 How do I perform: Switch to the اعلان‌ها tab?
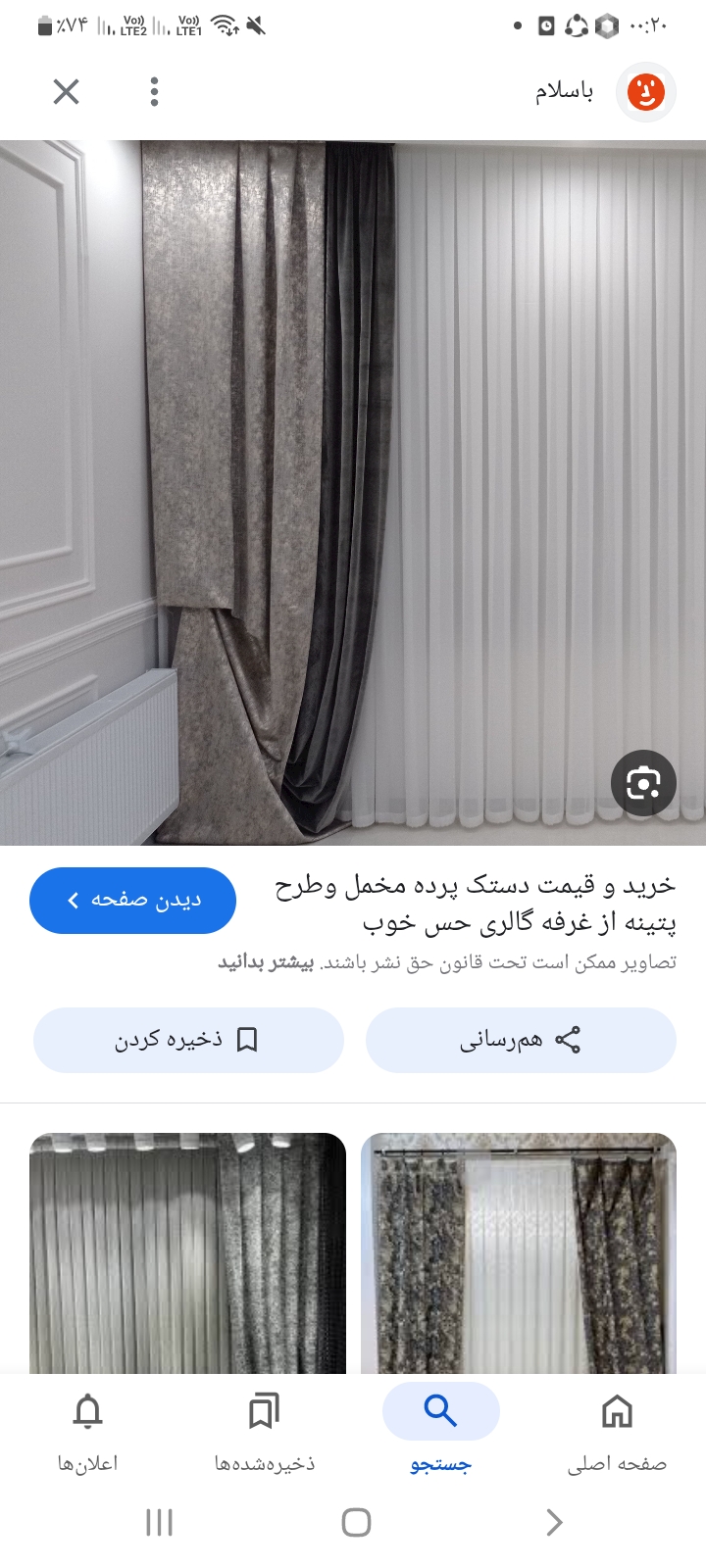point(88,1432)
